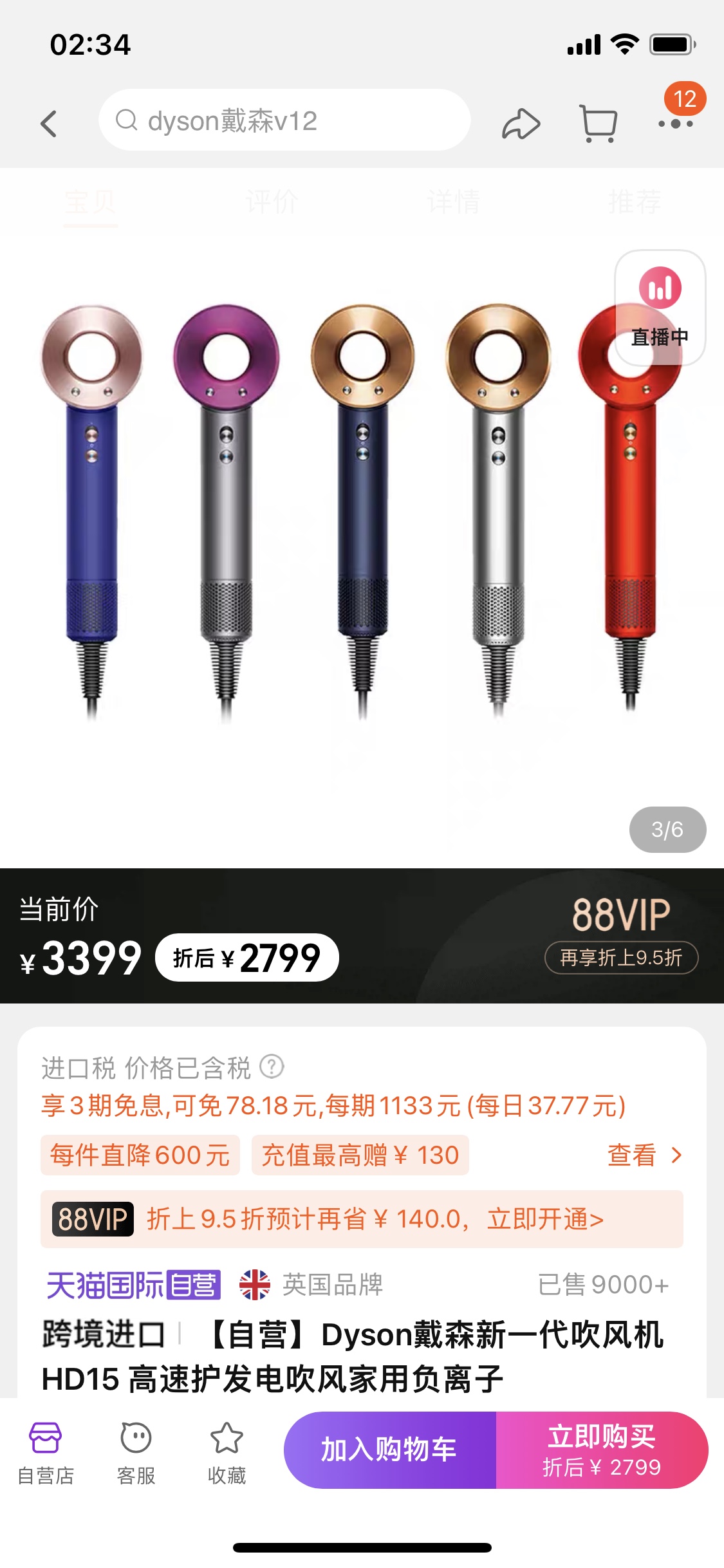This screenshot has height=1568, width=724.
Task: Open 88VIP 立即开通 banner
Action: point(362,1218)
